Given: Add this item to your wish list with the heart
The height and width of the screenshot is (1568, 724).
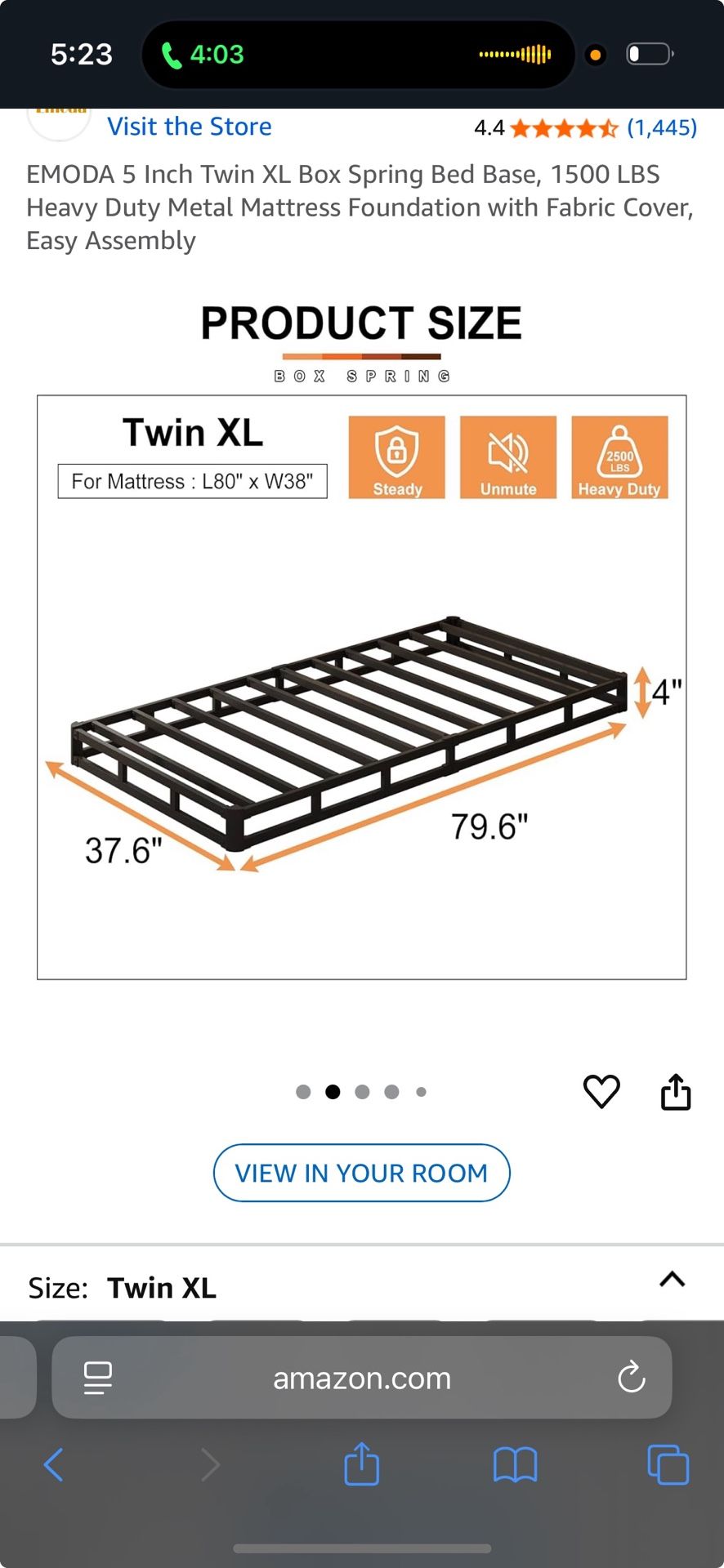Looking at the screenshot, I should 601,1091.
